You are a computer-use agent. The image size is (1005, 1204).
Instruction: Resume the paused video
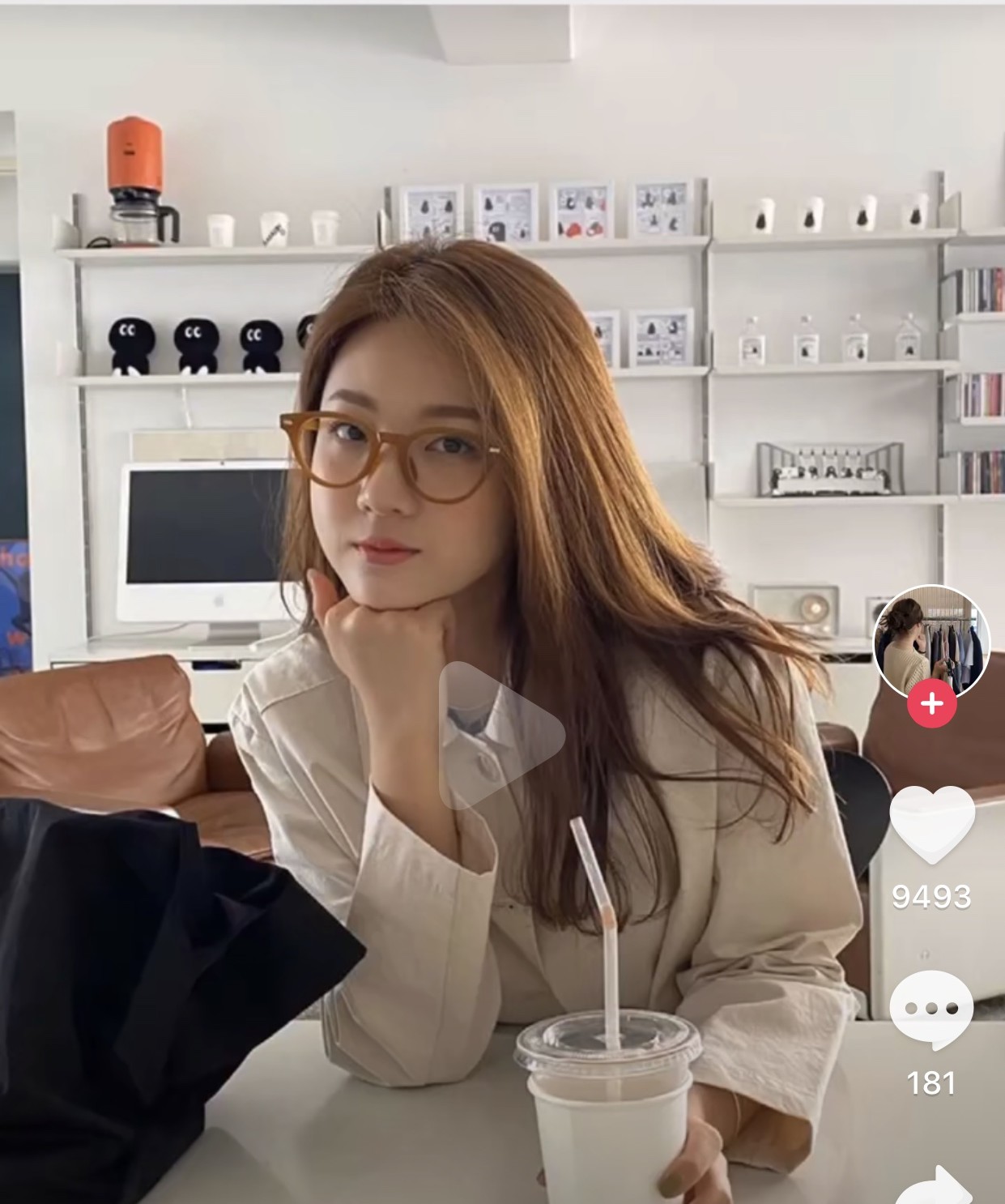tap(500, 735)
